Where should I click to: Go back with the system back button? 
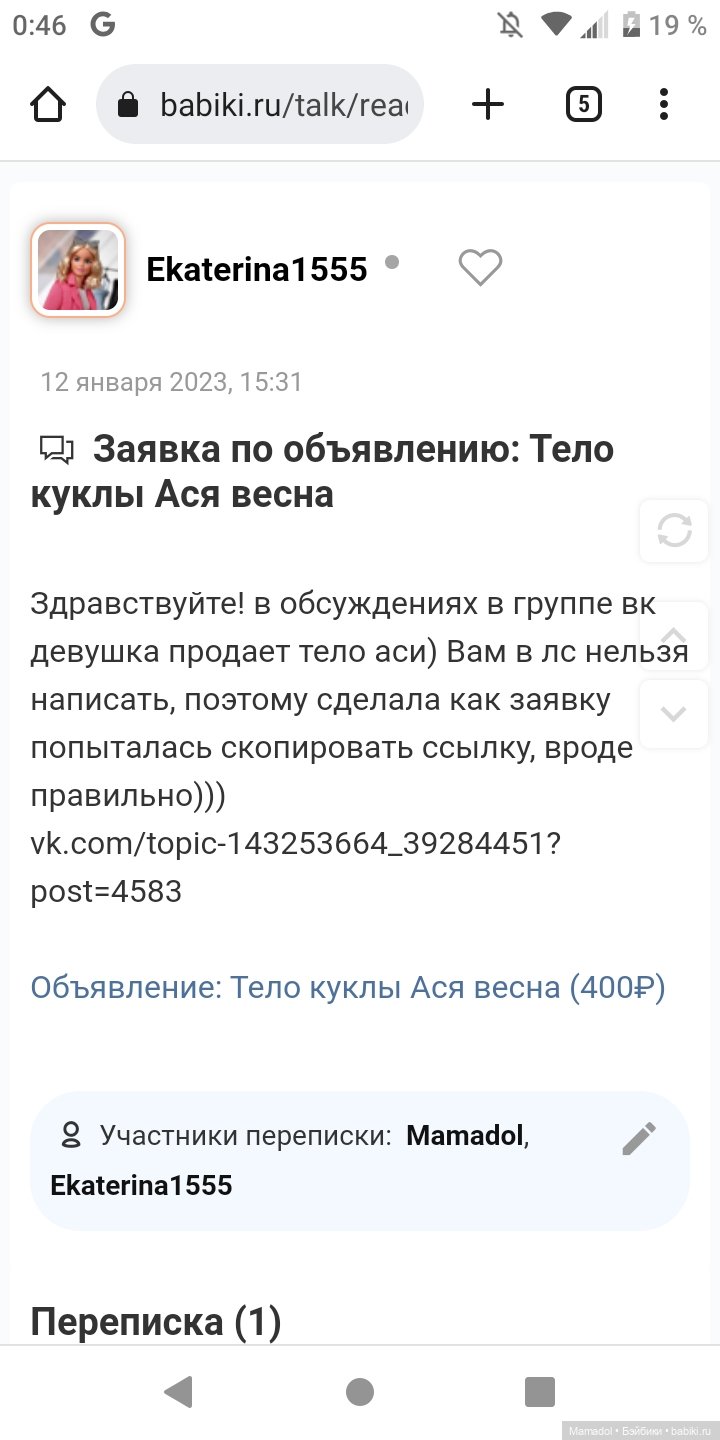[178, 1391]
